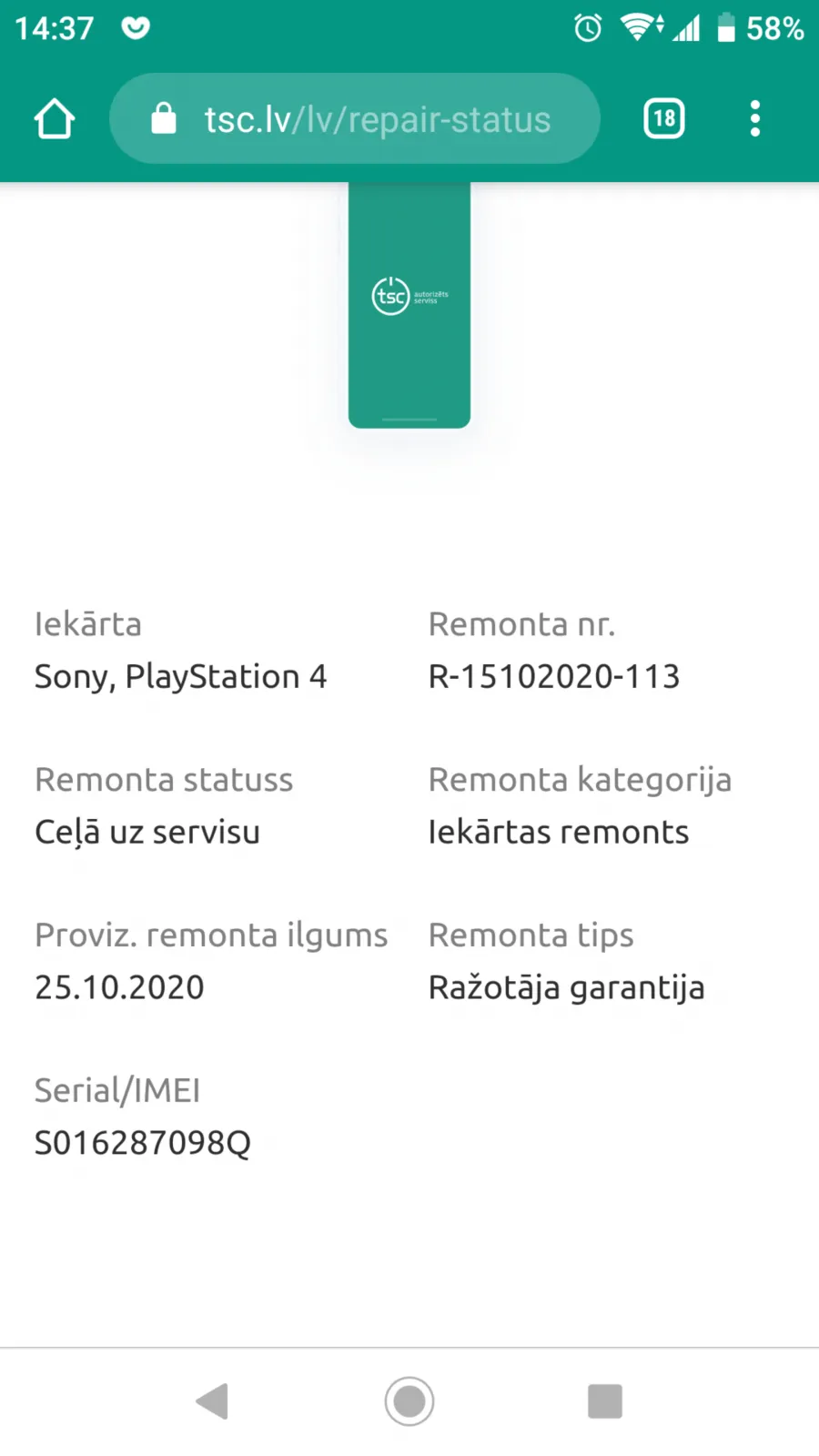
Task: Tap the browser home icon
Action: click(54, 119)
